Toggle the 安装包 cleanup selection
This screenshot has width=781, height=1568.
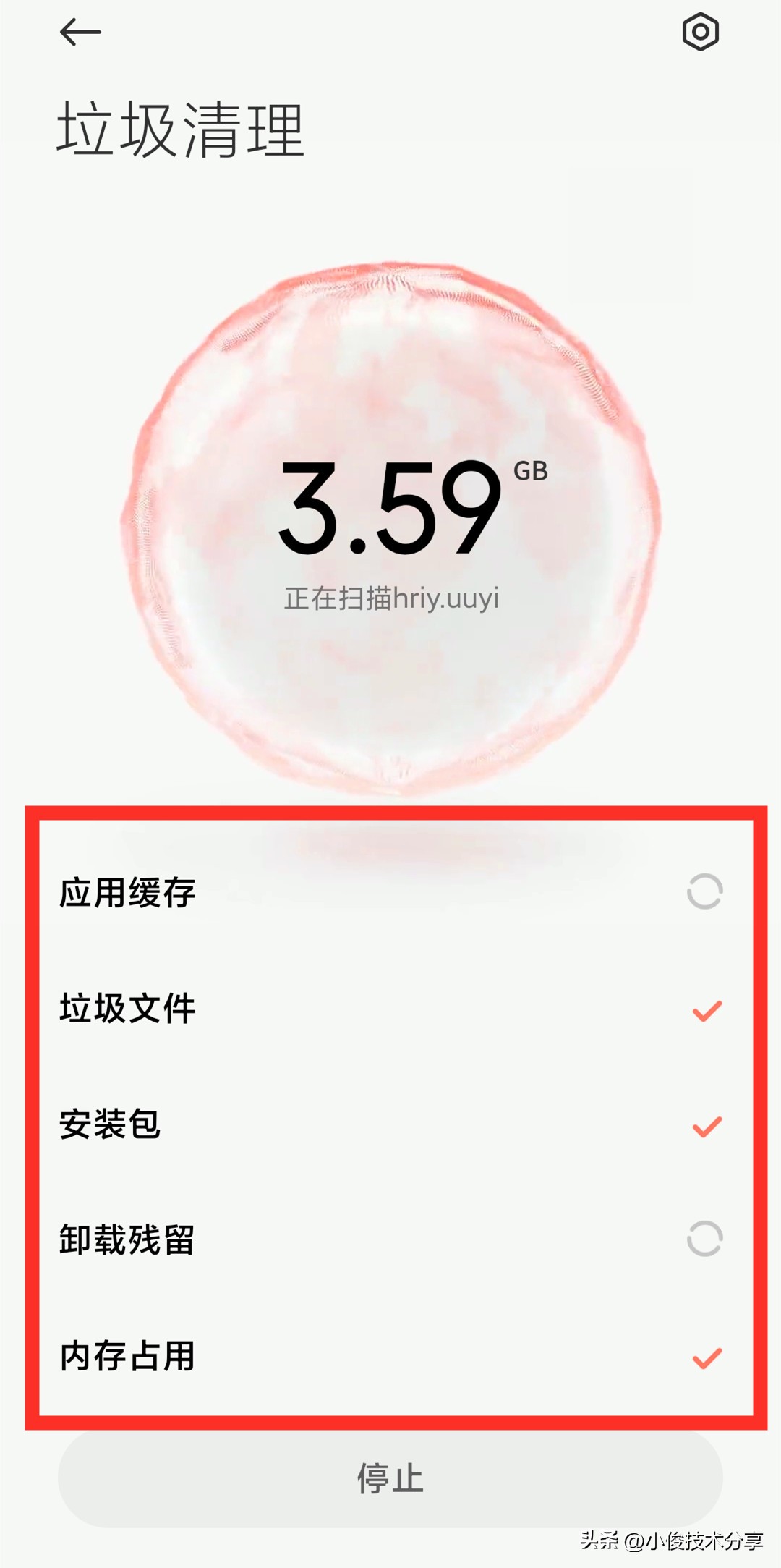(x=390, y=1125)
